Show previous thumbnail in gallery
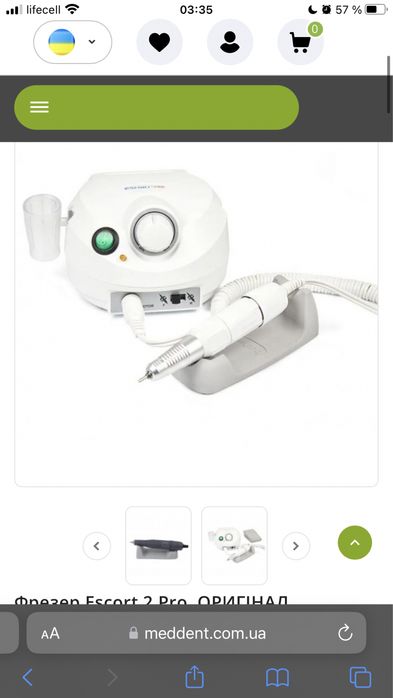The width and height of the screenshot is (393, 698). tap(97, 545)
